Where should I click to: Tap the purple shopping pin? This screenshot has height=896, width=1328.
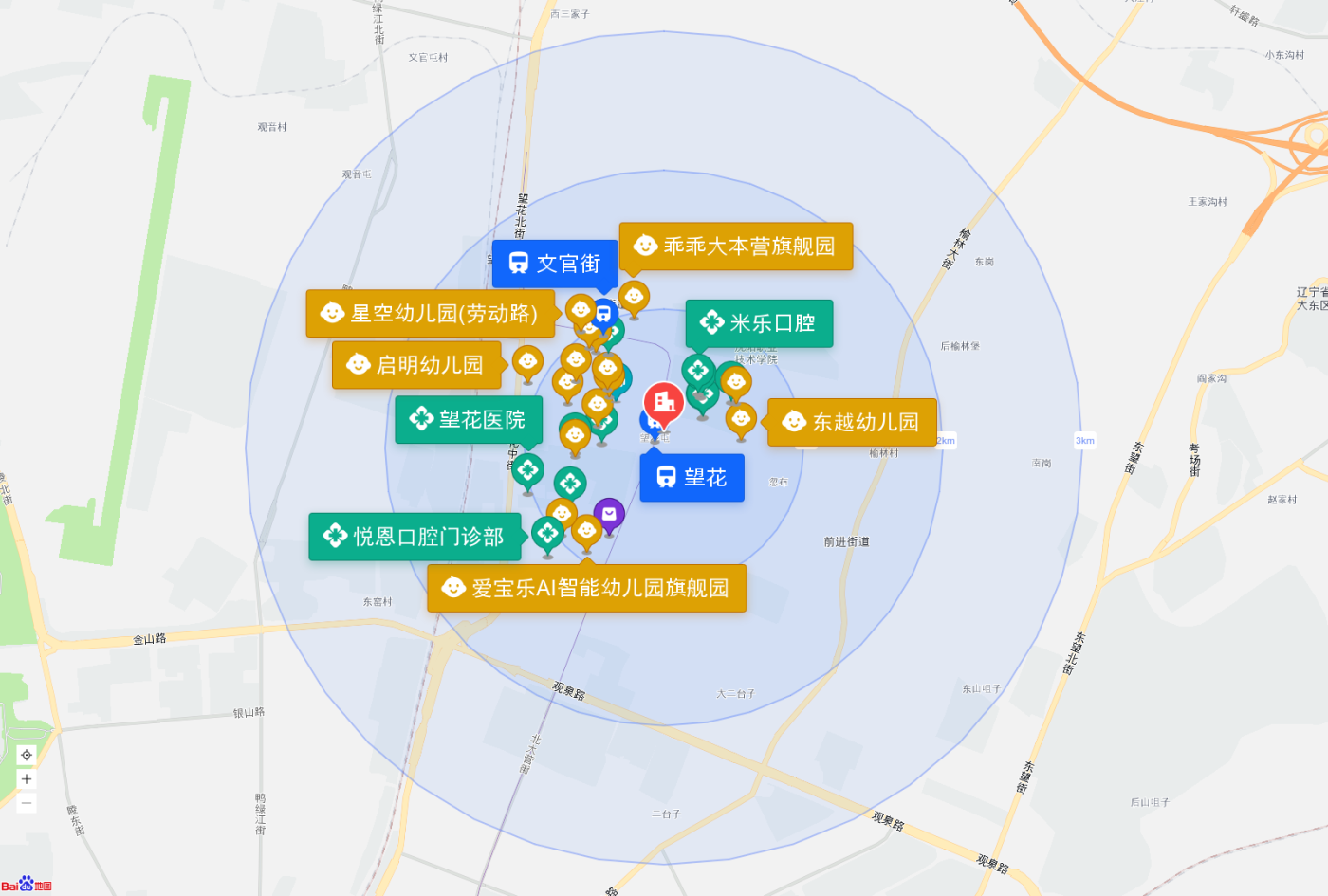(x=609, y=514)
